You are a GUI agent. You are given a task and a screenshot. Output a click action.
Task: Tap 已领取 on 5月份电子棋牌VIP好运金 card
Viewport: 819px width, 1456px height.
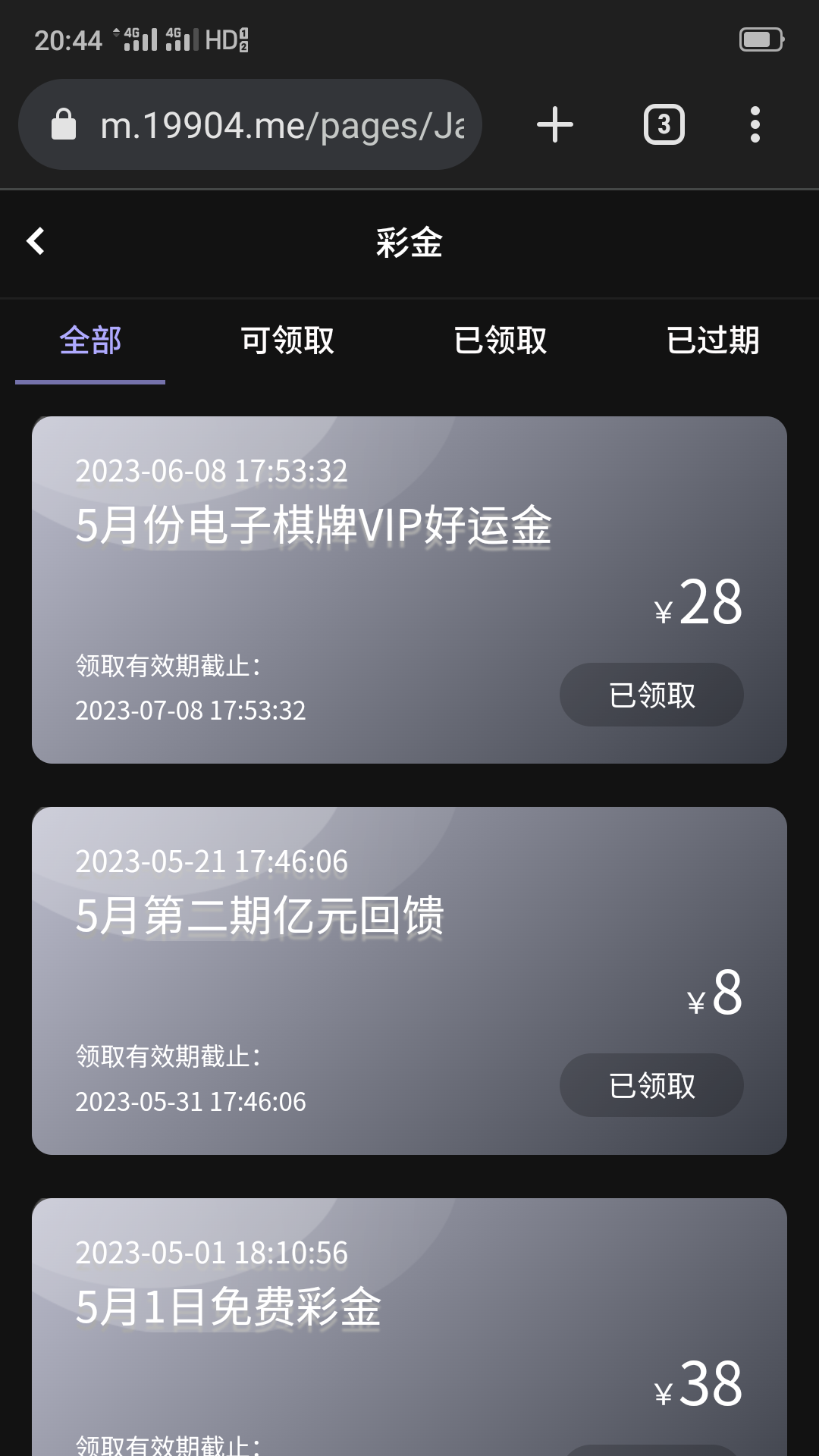click(651, 695)
